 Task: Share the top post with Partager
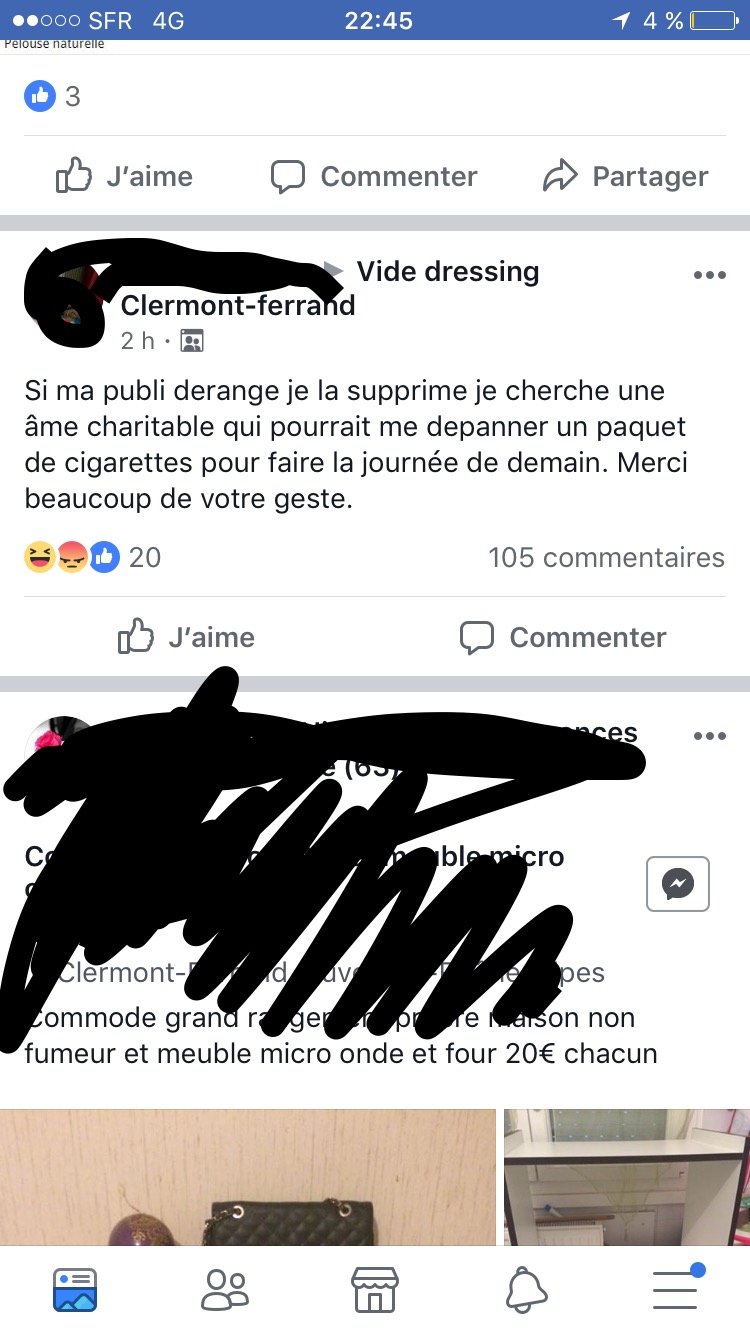click(x=625, y=177)
